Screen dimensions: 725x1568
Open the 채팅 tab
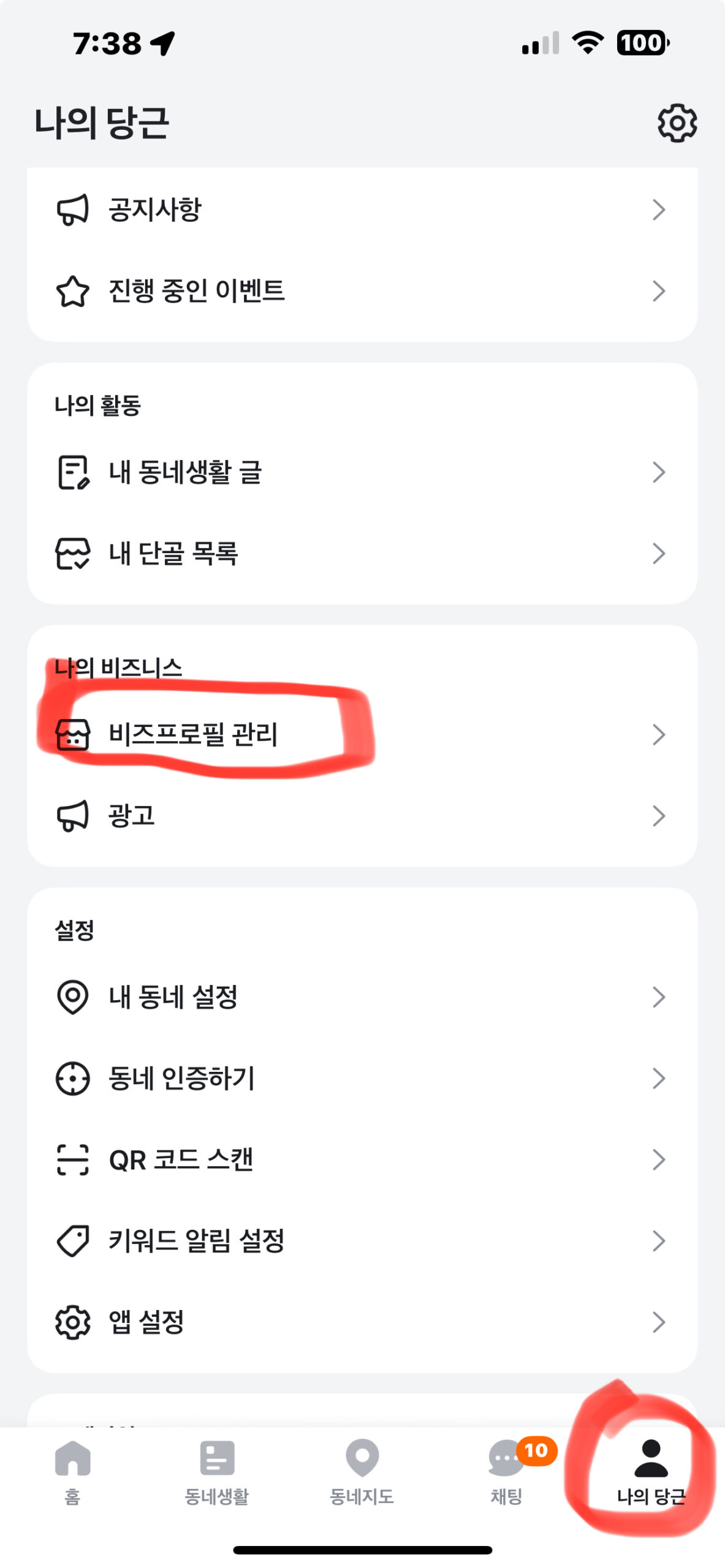(506, 1471)
